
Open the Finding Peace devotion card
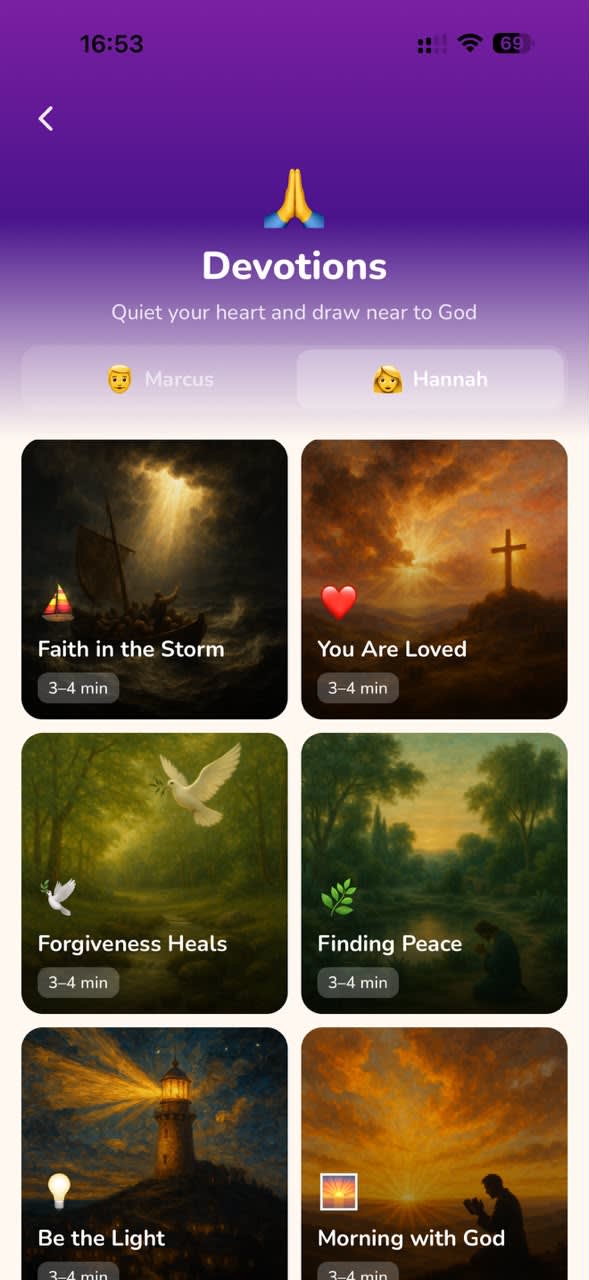click(x=434, y=873)
